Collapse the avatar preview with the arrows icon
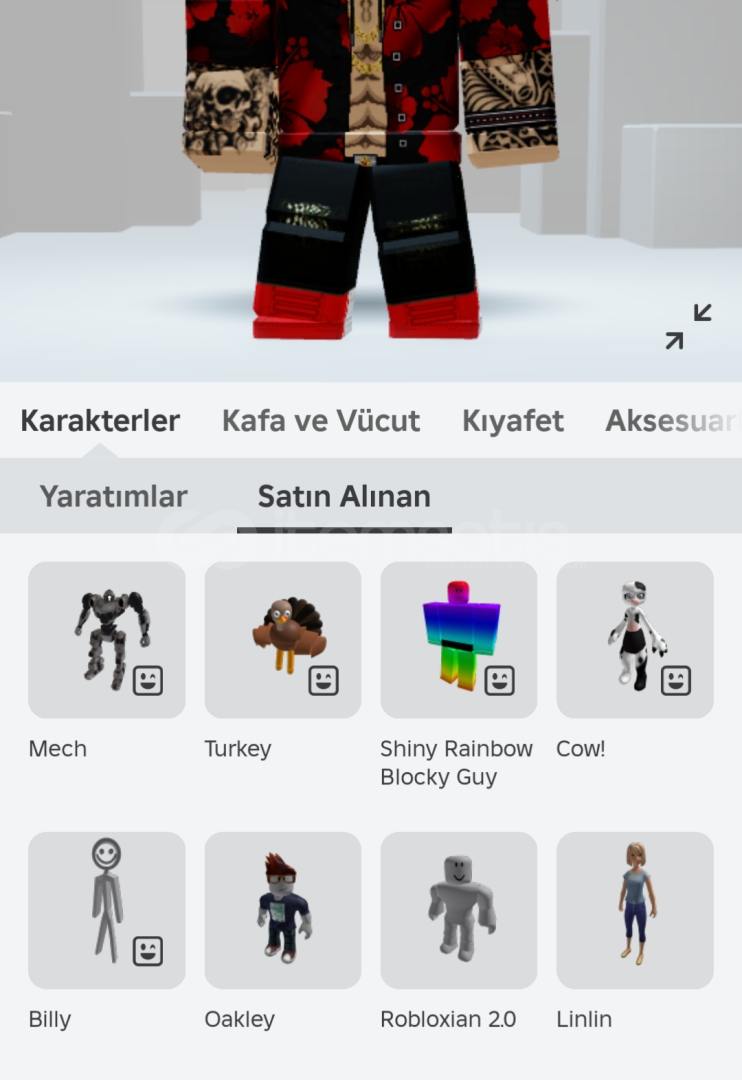Image resolution: width=742 pixels, height=1080 pixels. tap(689, 327)
